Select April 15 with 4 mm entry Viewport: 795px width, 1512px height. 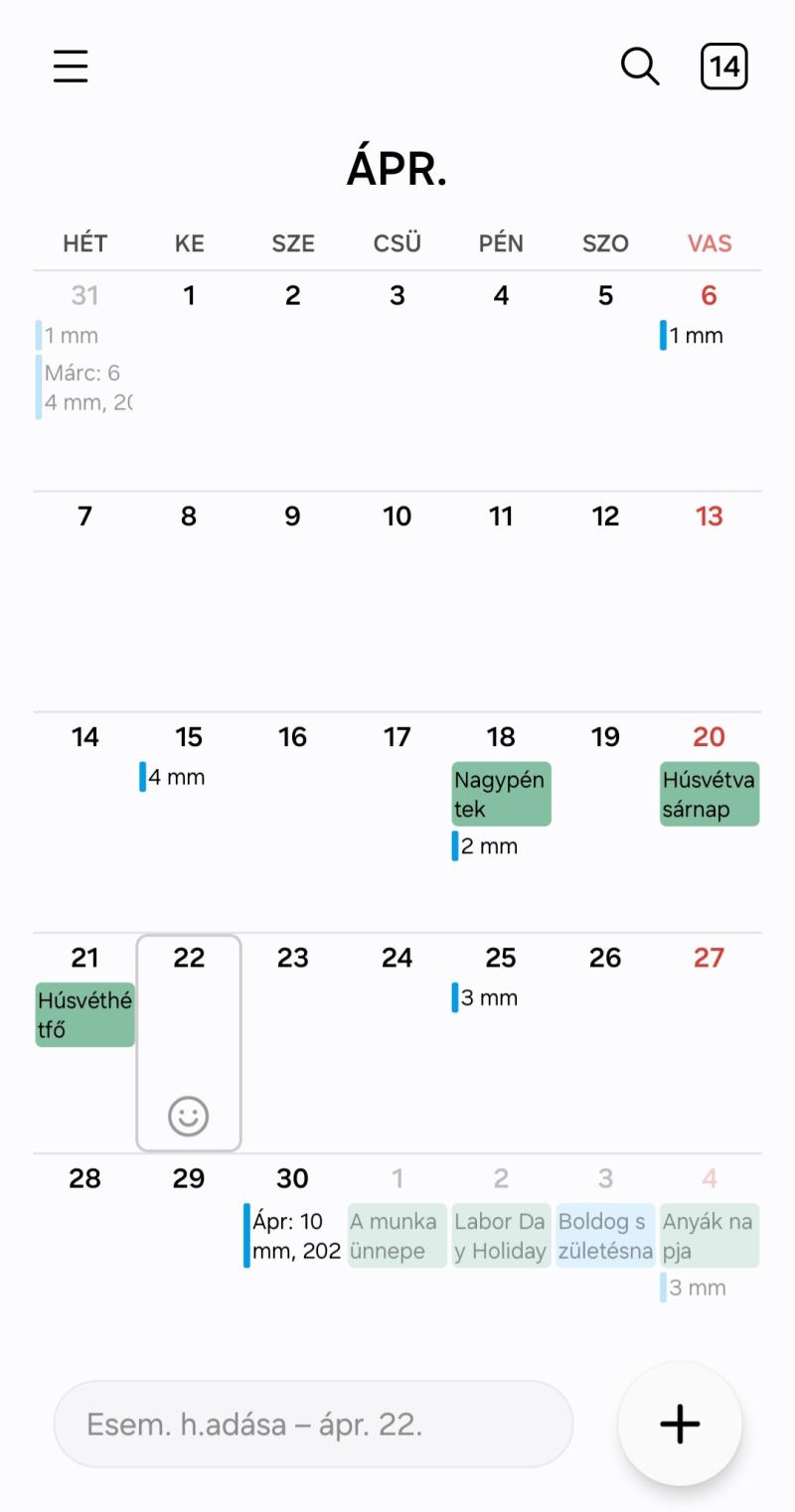point(189,822)
